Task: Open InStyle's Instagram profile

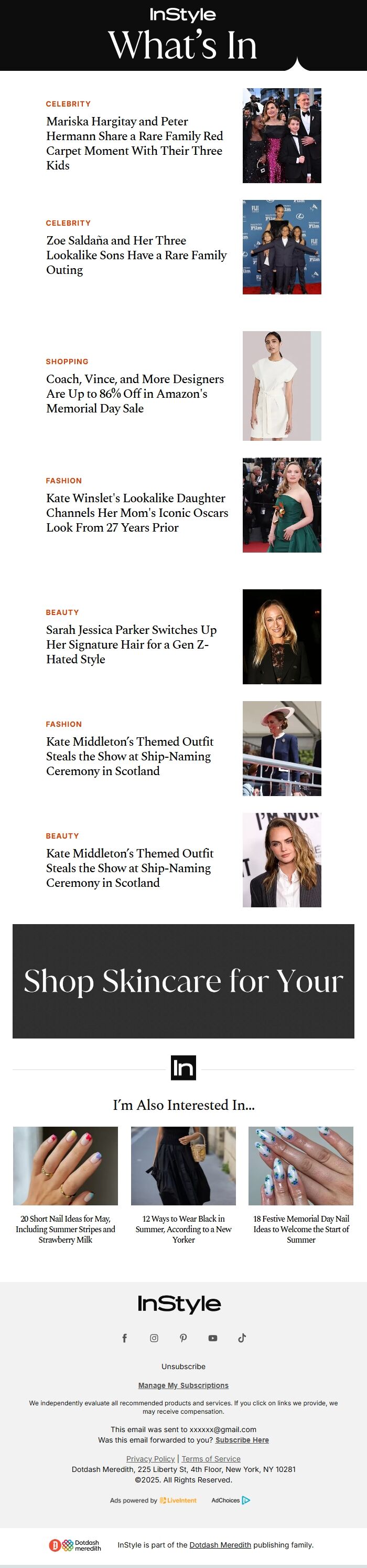Action: pyautogui.click(x=154, y=1338)
